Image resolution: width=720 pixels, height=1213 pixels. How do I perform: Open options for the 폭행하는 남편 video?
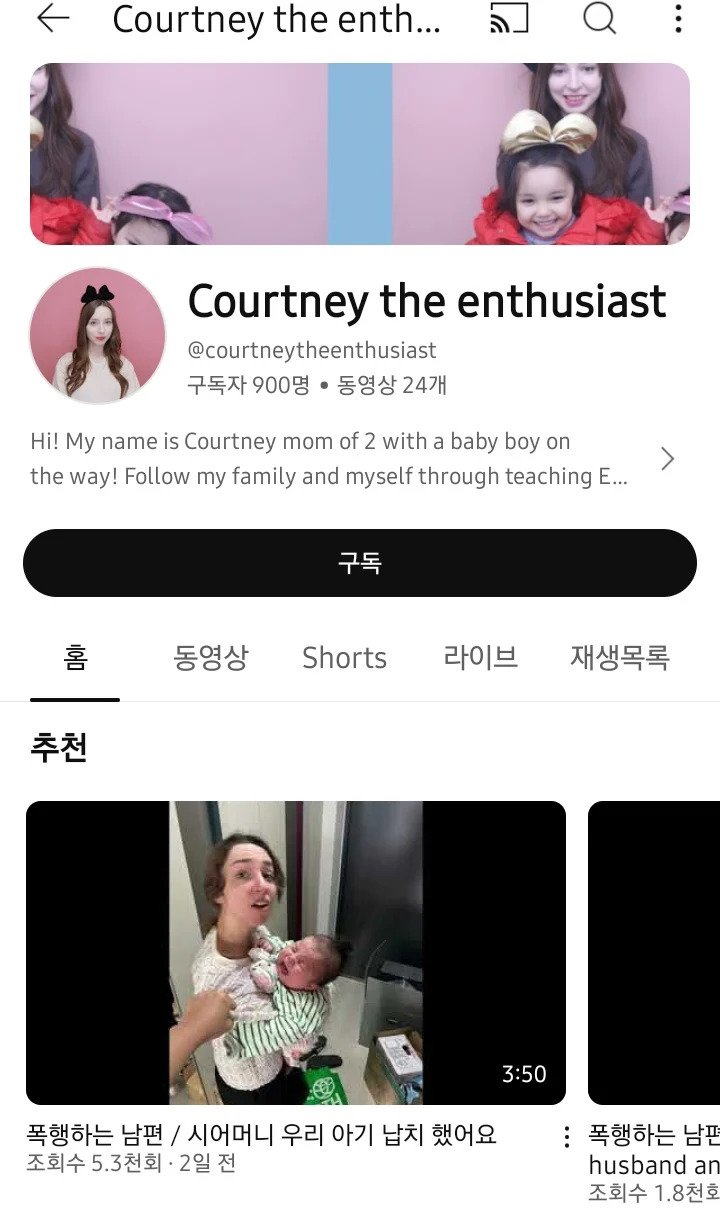566,1137
